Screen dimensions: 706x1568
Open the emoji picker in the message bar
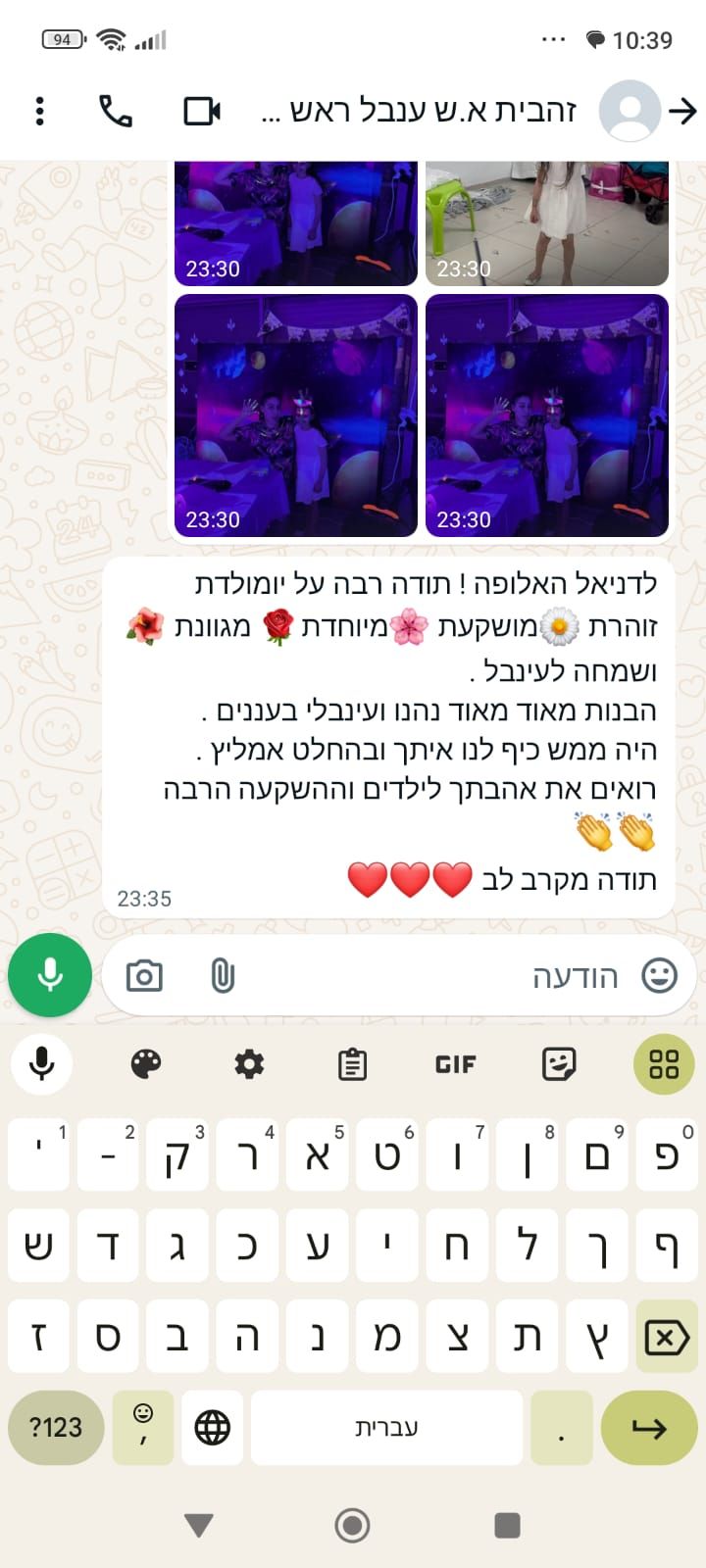point(659,975)
